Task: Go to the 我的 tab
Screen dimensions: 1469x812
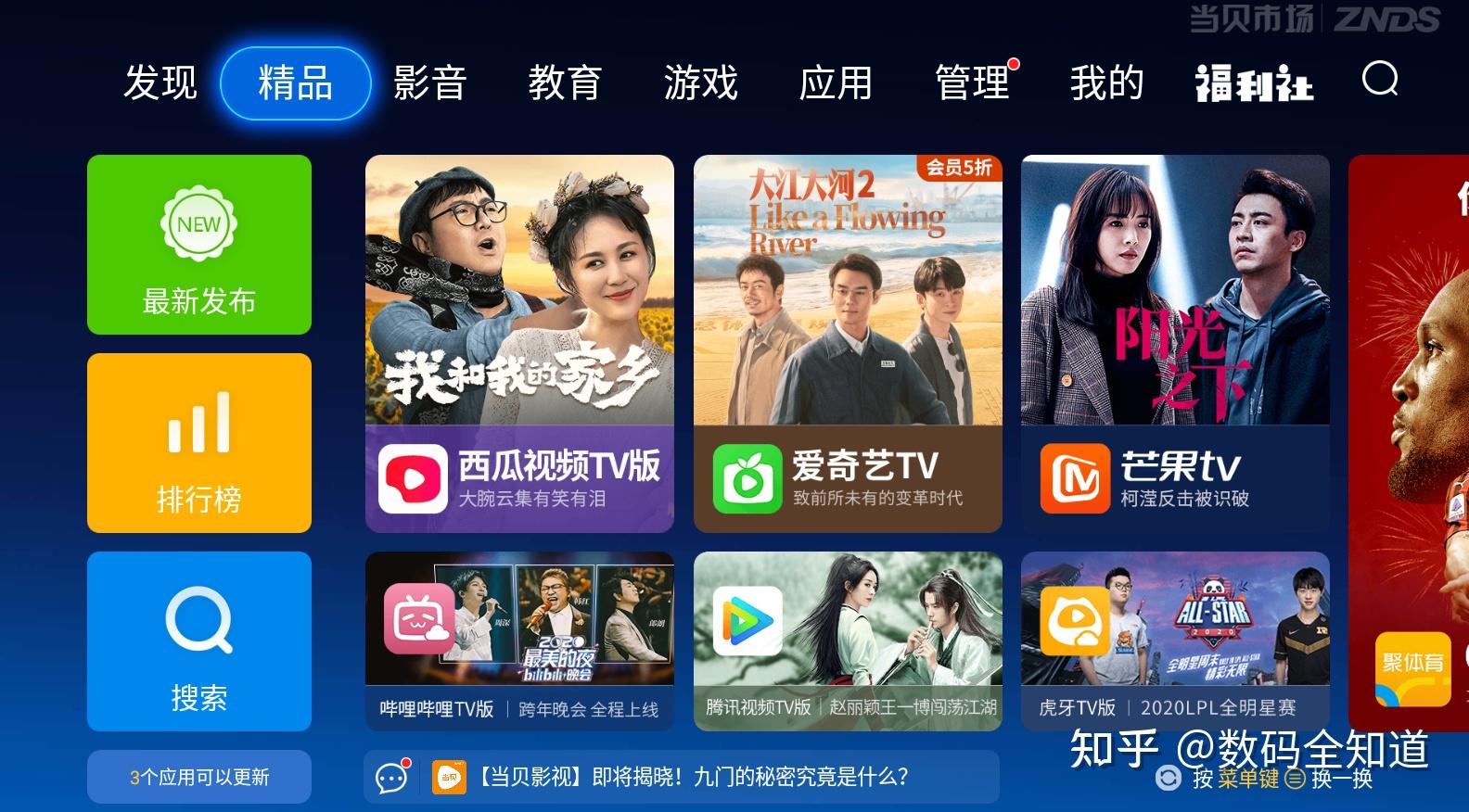Action: pyautogui.click(x=1106, y=82)
